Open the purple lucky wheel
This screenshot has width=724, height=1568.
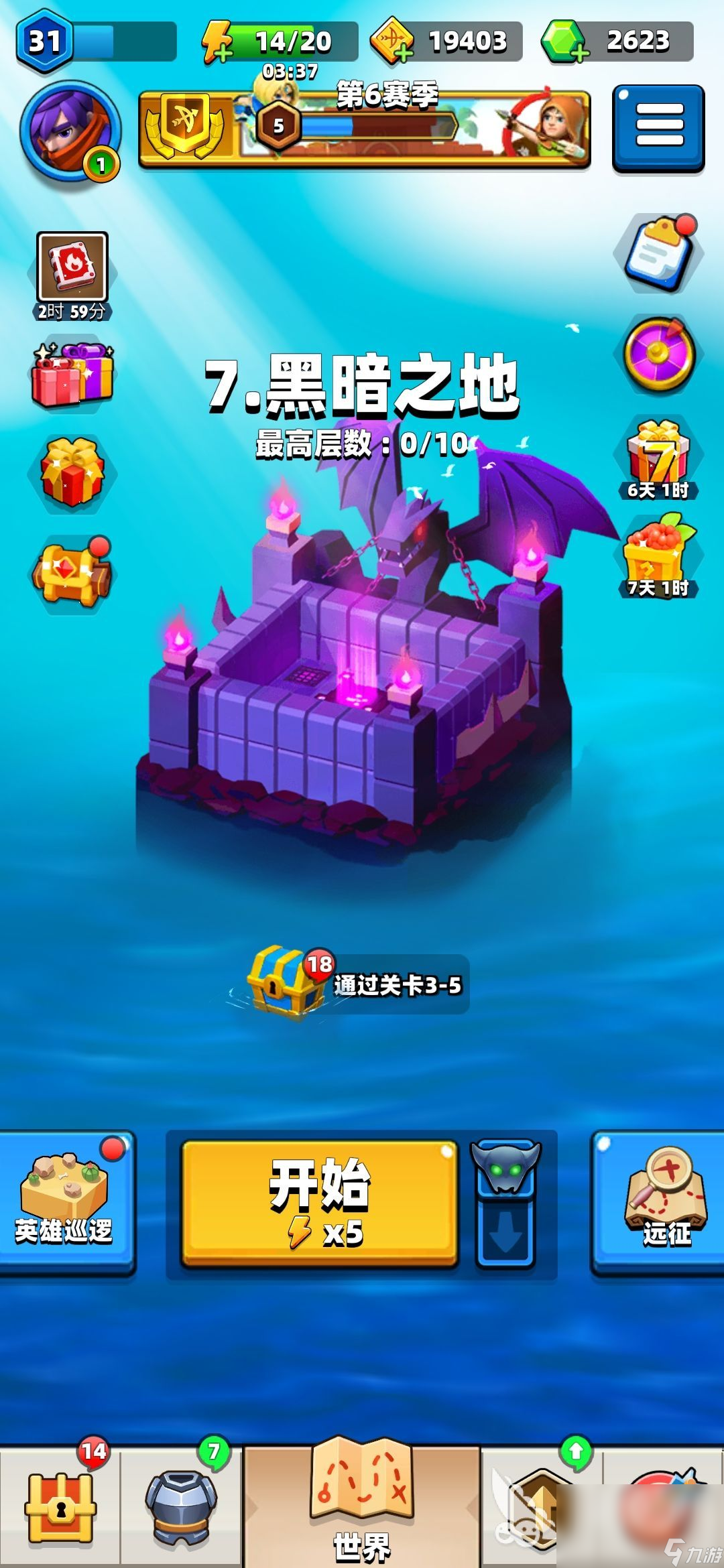point(658,354)
